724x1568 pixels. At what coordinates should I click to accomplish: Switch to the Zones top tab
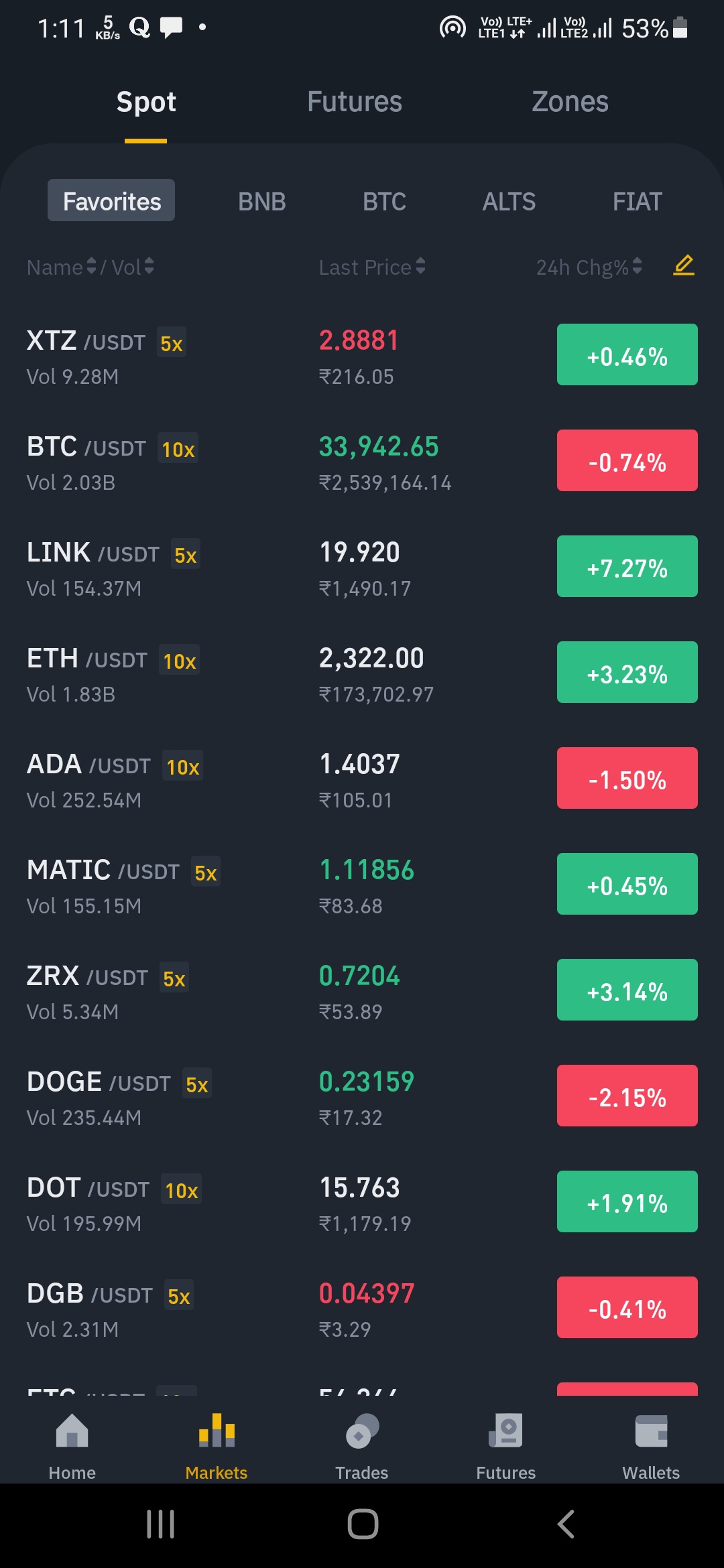[x=570, y=102]
